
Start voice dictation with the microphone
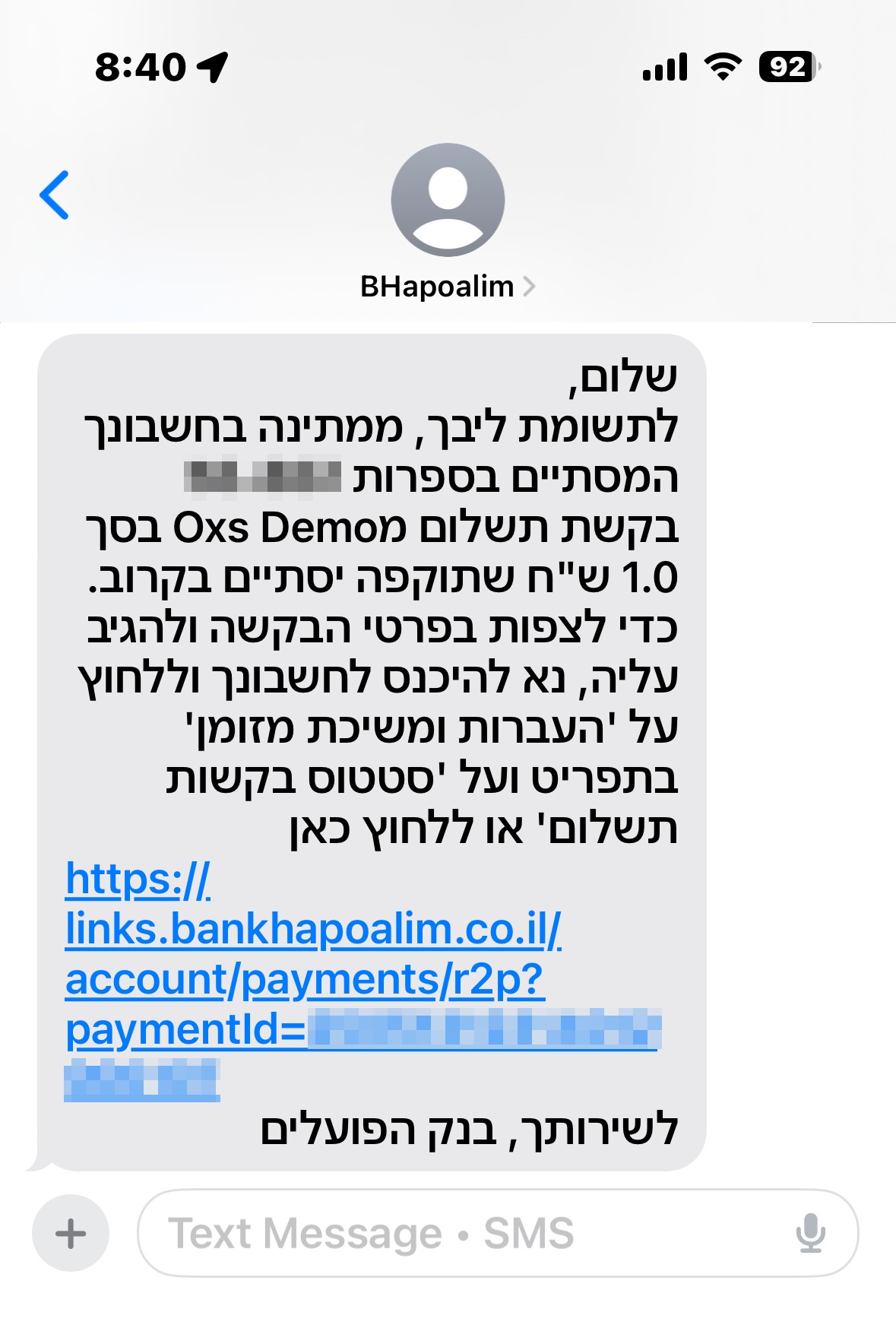(810, 1233)
